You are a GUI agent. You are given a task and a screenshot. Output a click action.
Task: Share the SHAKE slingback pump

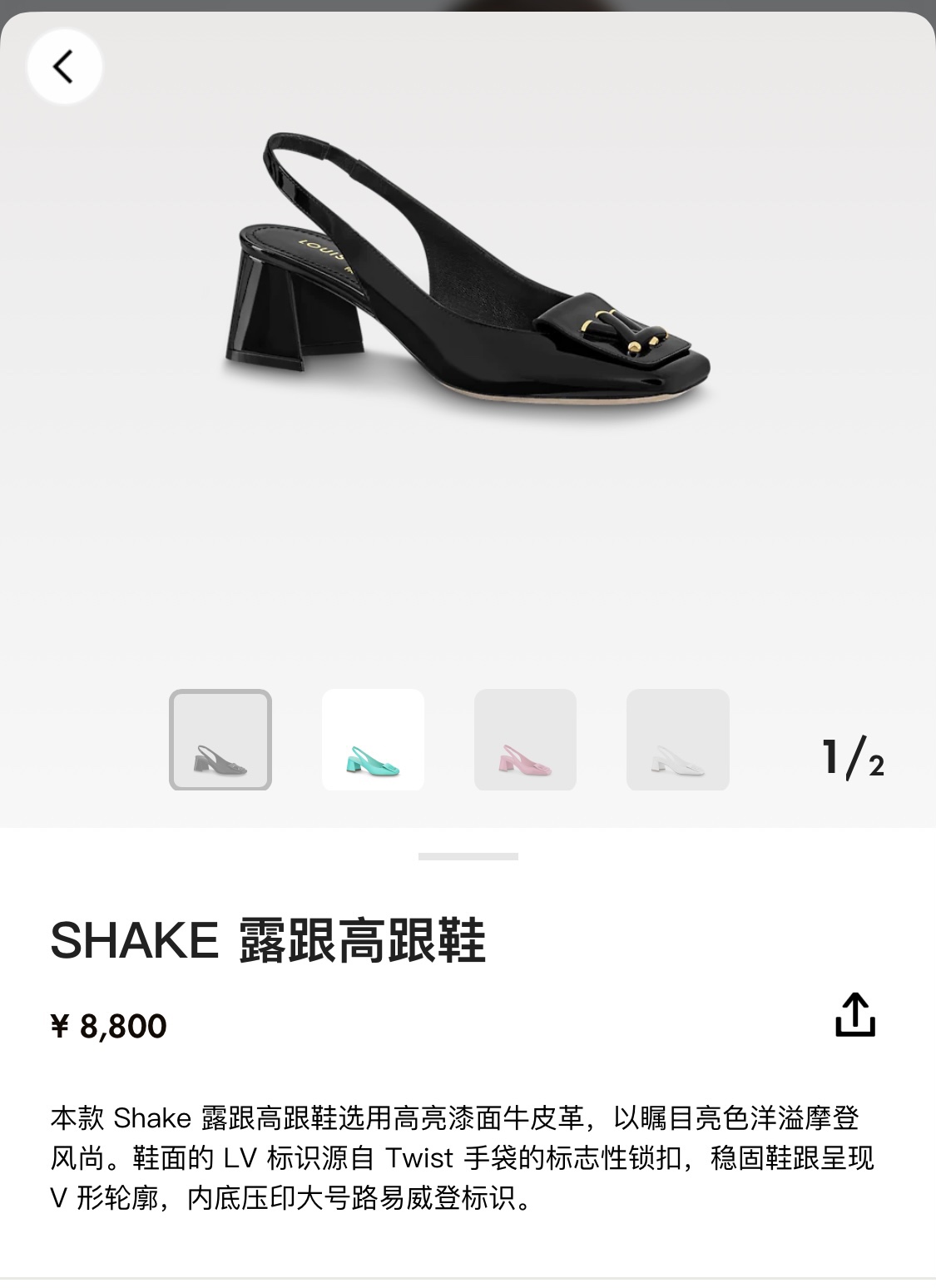[x=855, y=1015]
